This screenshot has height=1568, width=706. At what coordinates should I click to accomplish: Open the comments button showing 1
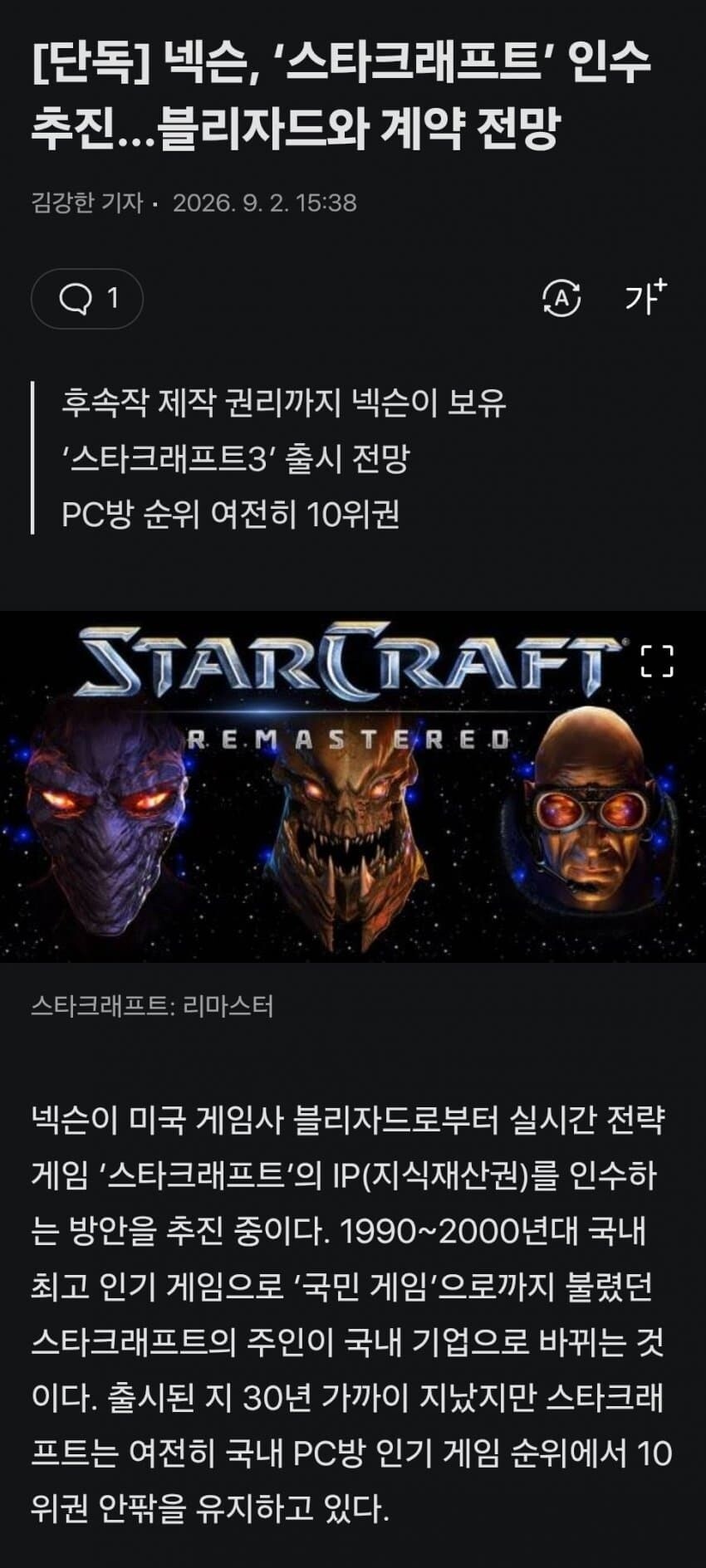click(x=87, y=298)
